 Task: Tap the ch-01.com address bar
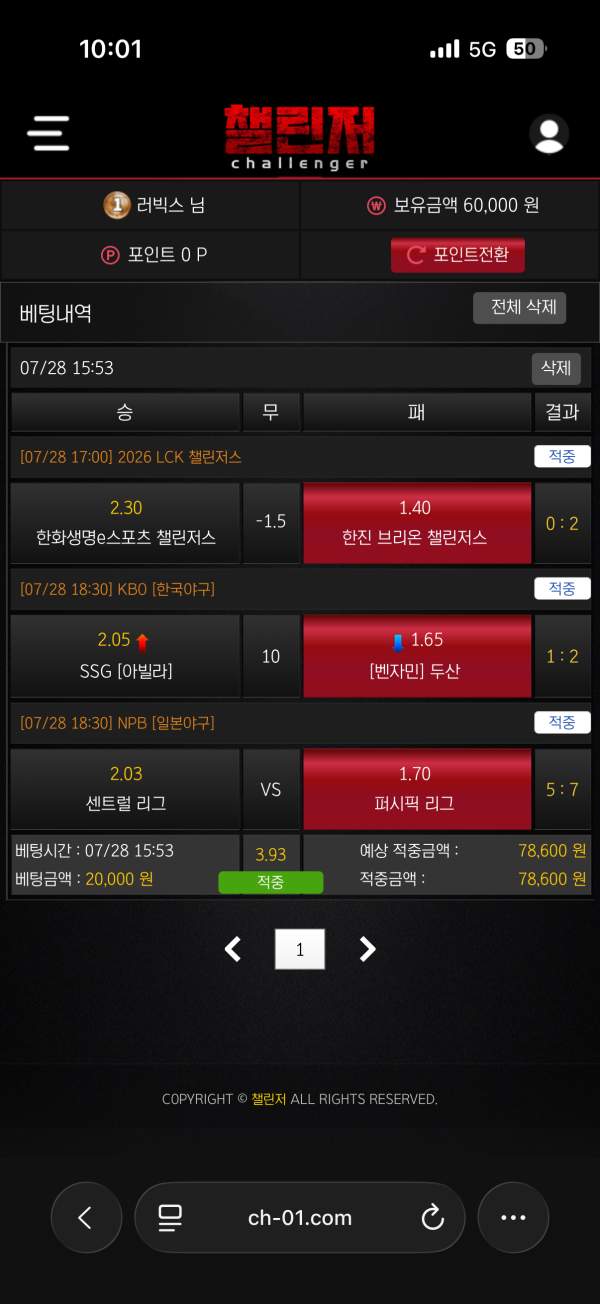(300, 1217)
